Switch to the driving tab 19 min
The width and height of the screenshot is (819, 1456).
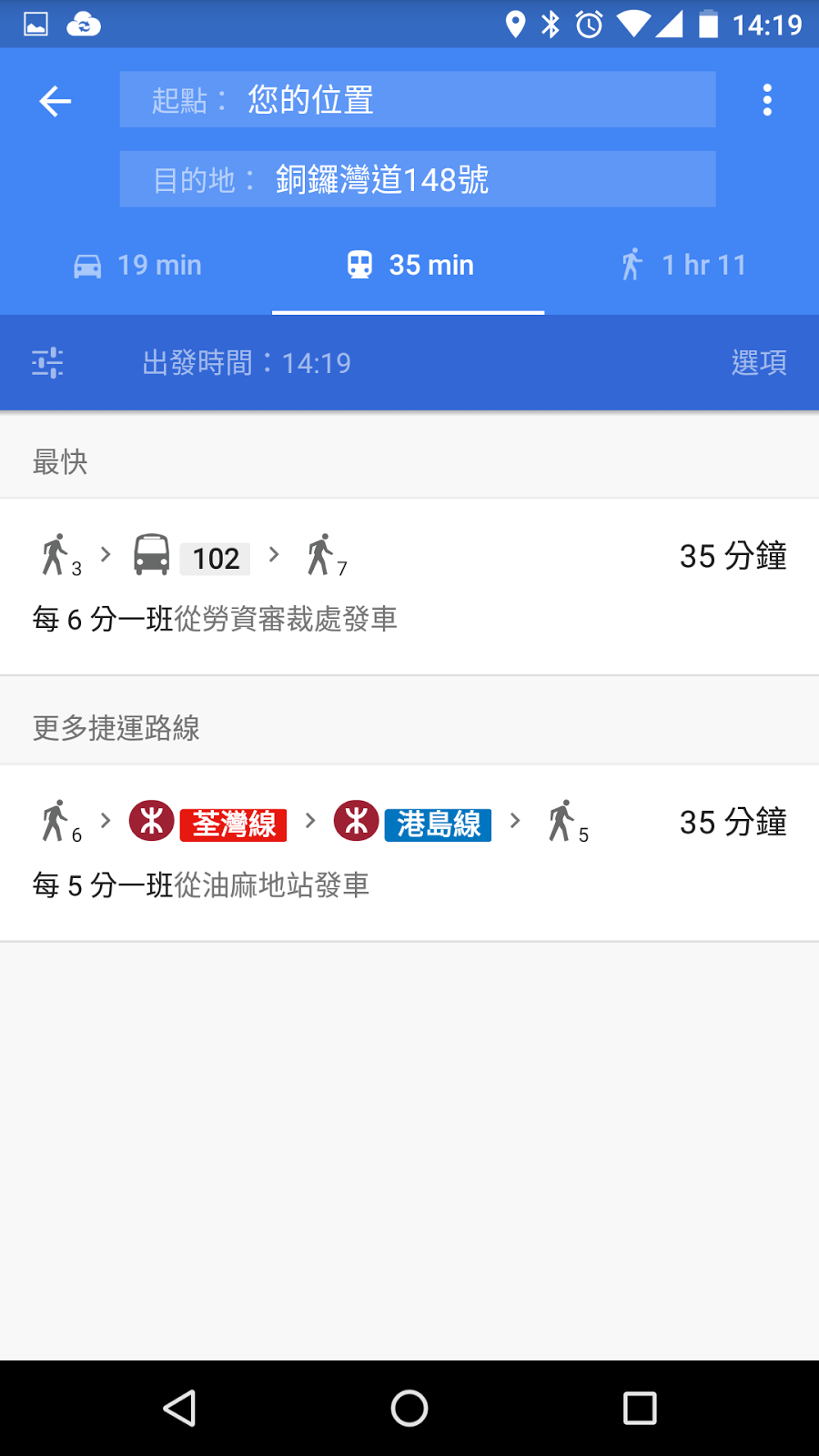137,265
